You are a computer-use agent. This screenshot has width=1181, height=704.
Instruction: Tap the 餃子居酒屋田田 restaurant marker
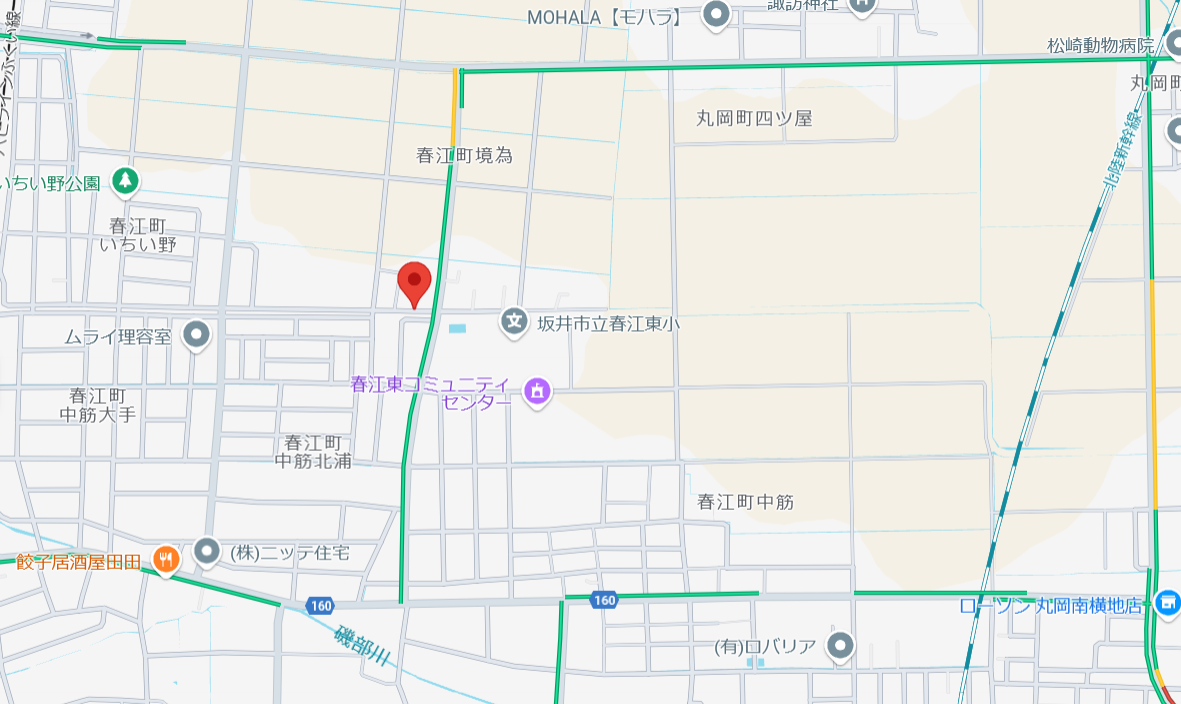coord(165,560)
